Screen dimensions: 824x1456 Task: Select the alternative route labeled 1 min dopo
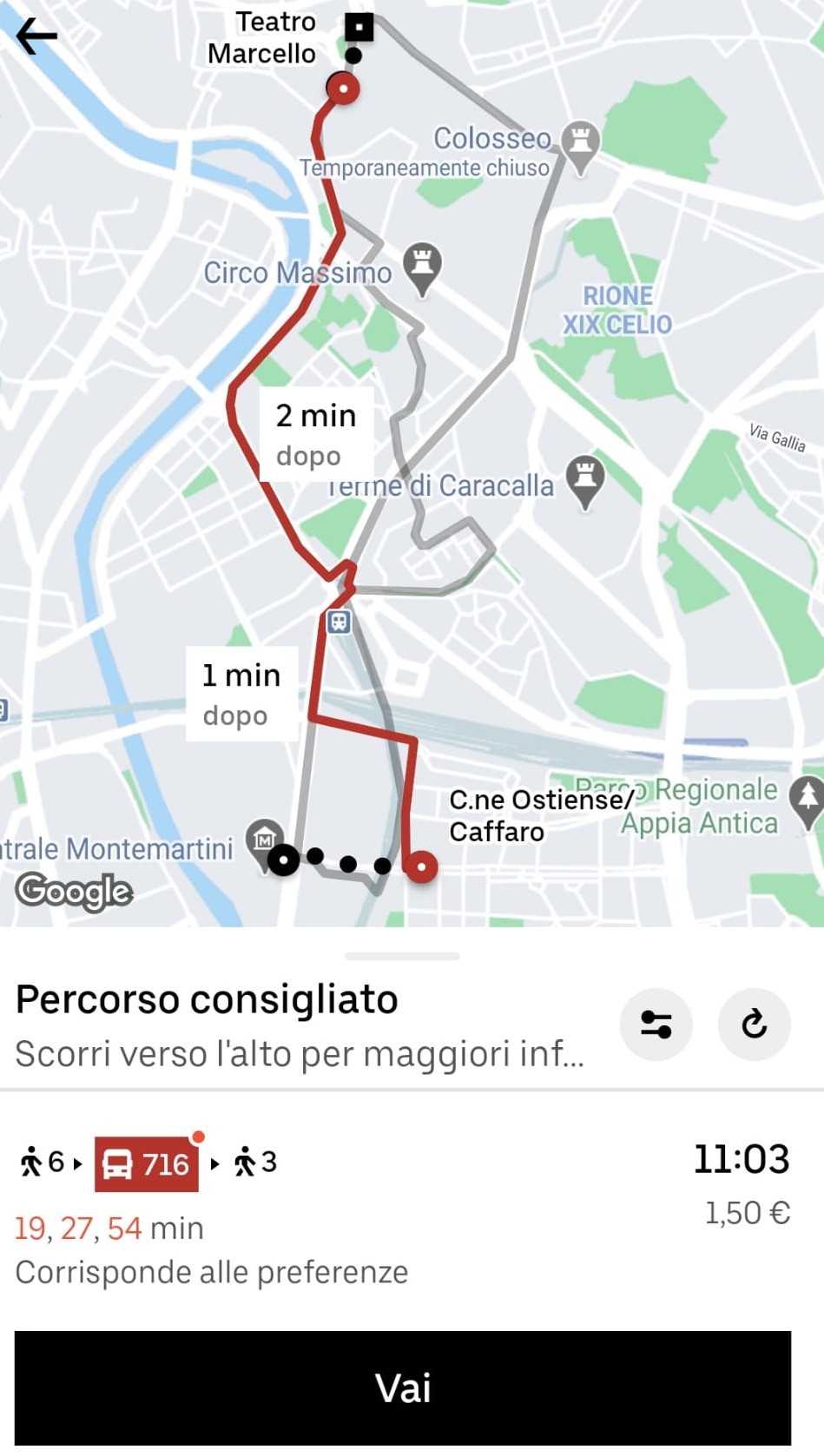click(x=241, y=694)
